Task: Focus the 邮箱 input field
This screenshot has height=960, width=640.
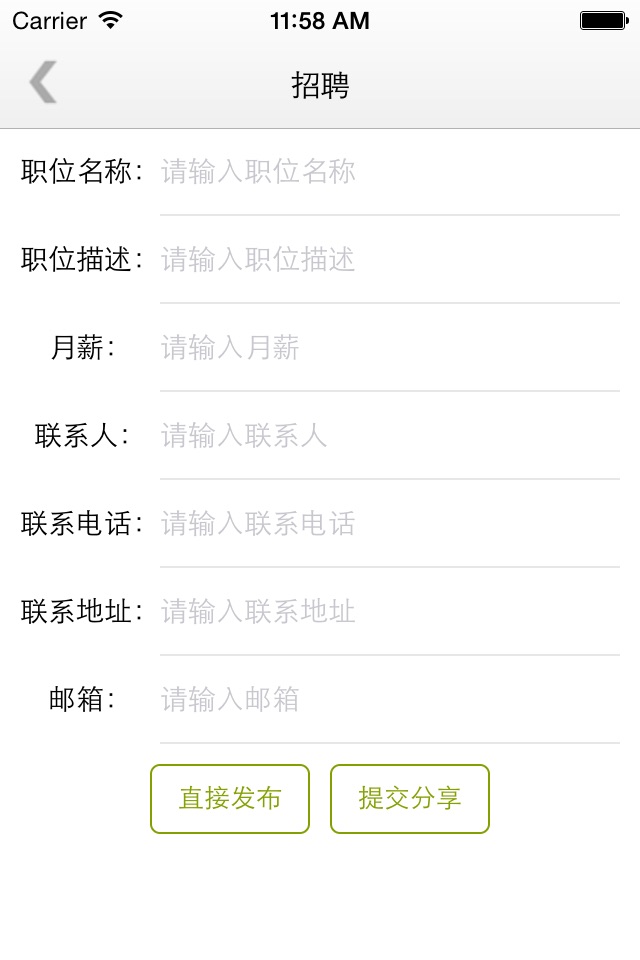Action: [388, 700]
